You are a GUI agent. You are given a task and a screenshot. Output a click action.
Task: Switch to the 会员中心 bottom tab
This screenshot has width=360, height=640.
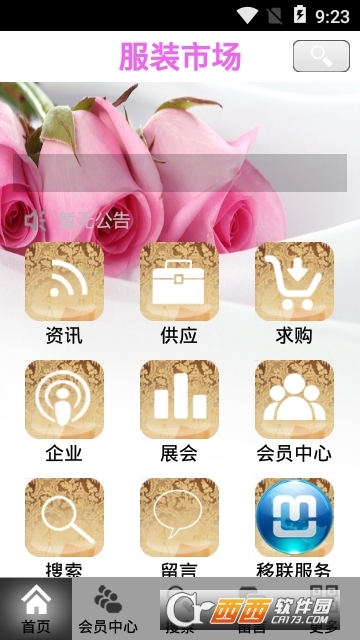(x=108, y=609)
